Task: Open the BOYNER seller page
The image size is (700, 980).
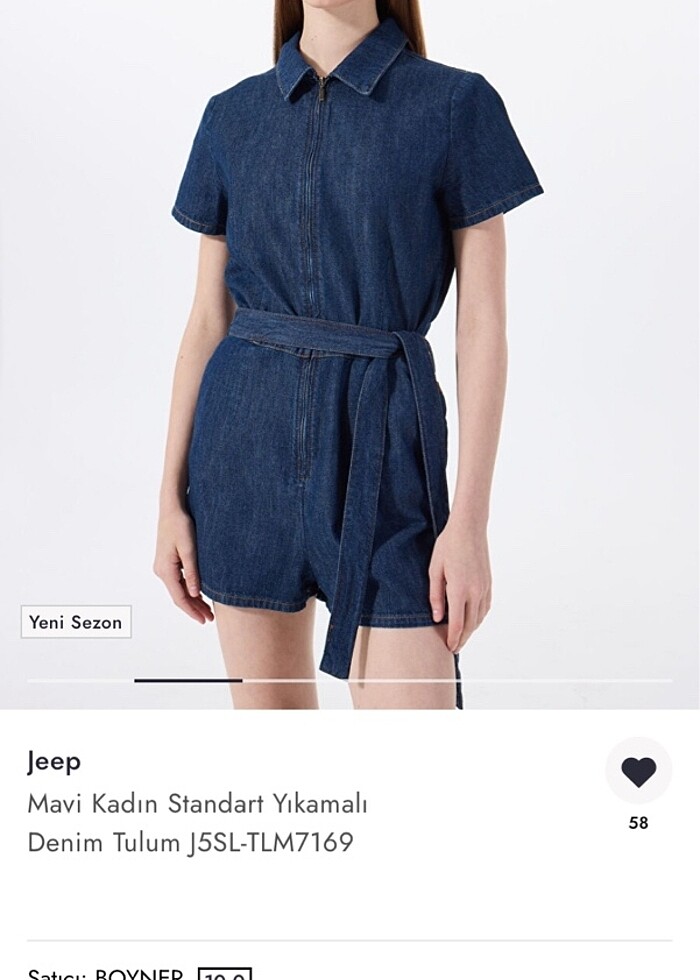Action: (138, 972)
